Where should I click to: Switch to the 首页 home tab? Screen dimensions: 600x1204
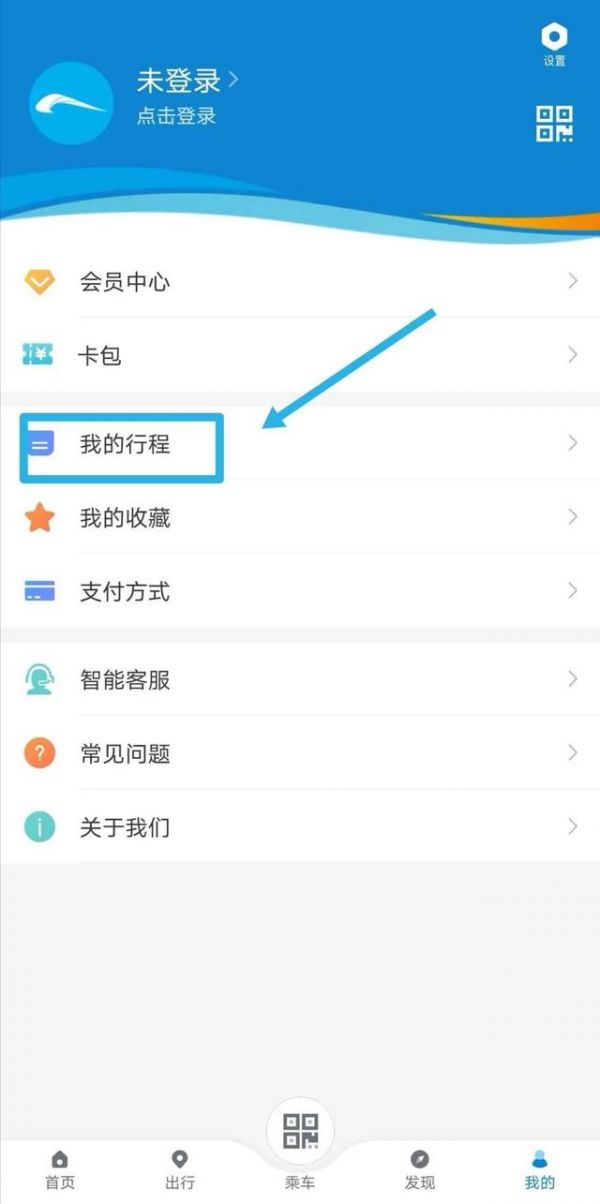[60, 1170]
